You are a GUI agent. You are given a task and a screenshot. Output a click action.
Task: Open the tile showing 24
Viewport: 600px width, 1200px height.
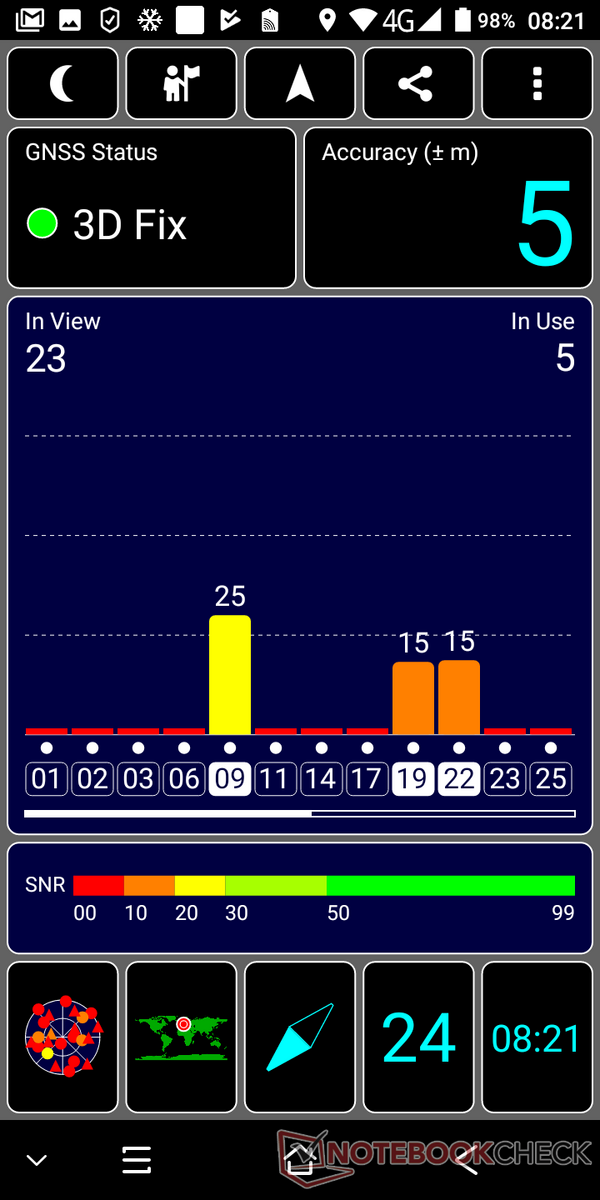(x=418, y=1037)
